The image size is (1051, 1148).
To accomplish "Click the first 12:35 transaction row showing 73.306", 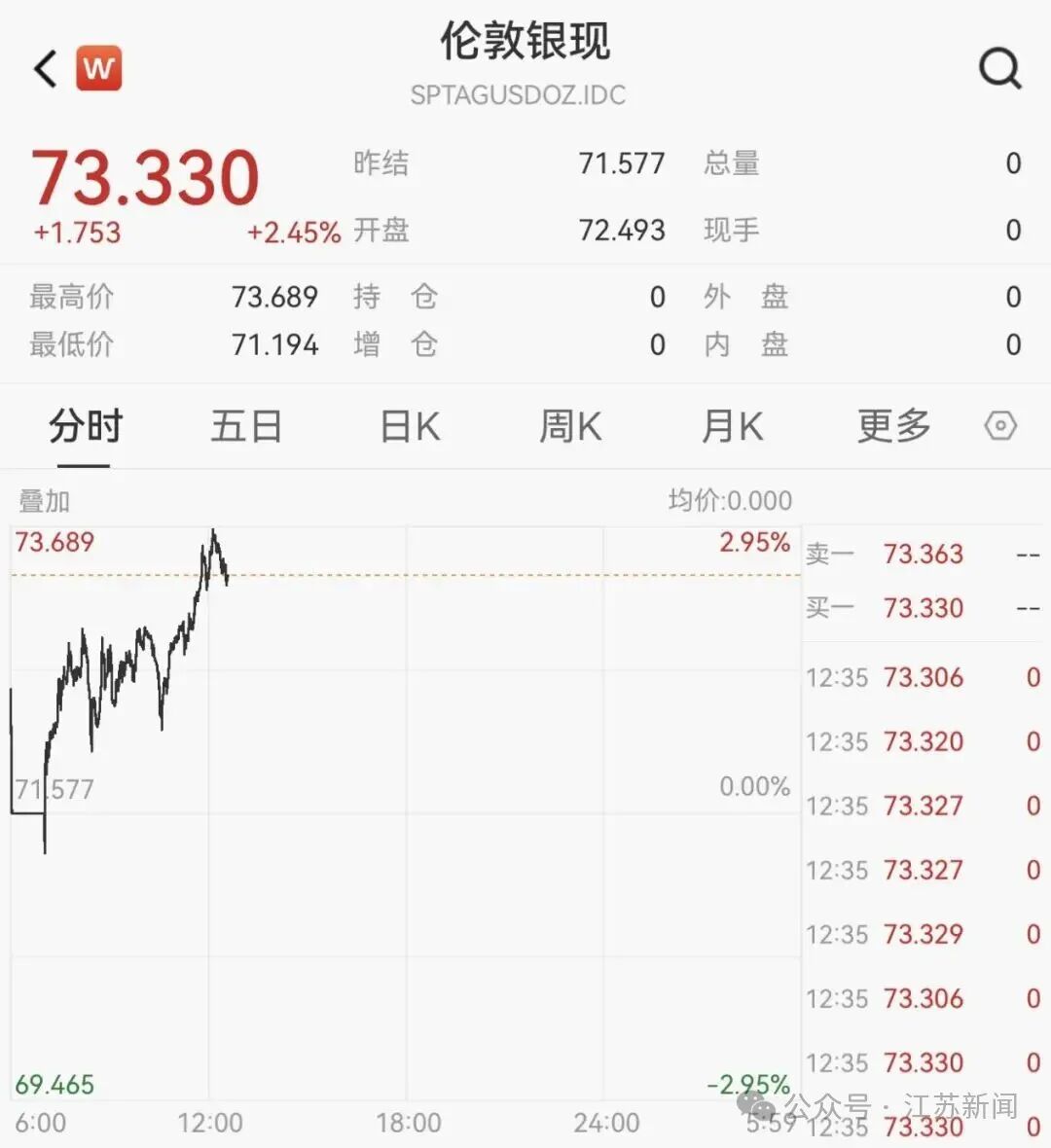I will (x=915, y=677).
